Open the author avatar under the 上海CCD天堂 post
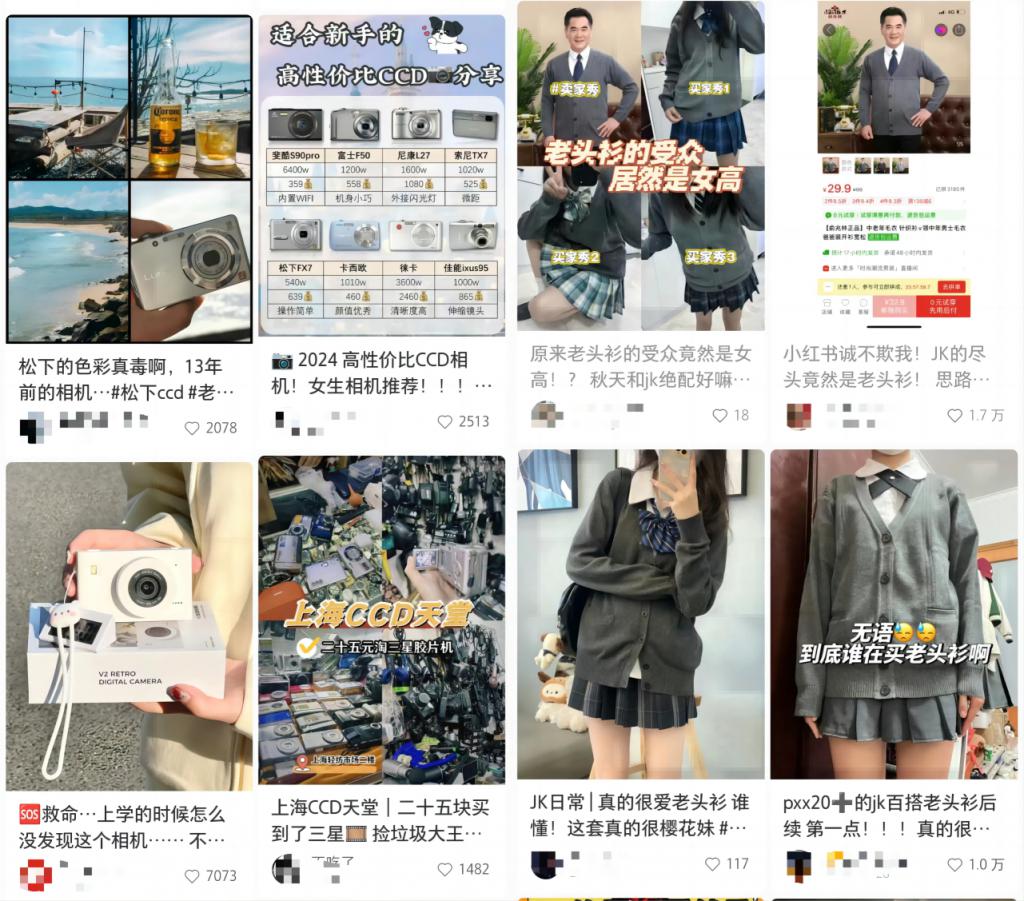Screen dimensions: 1024x901 pyautogui.click(x=286, y=868)
